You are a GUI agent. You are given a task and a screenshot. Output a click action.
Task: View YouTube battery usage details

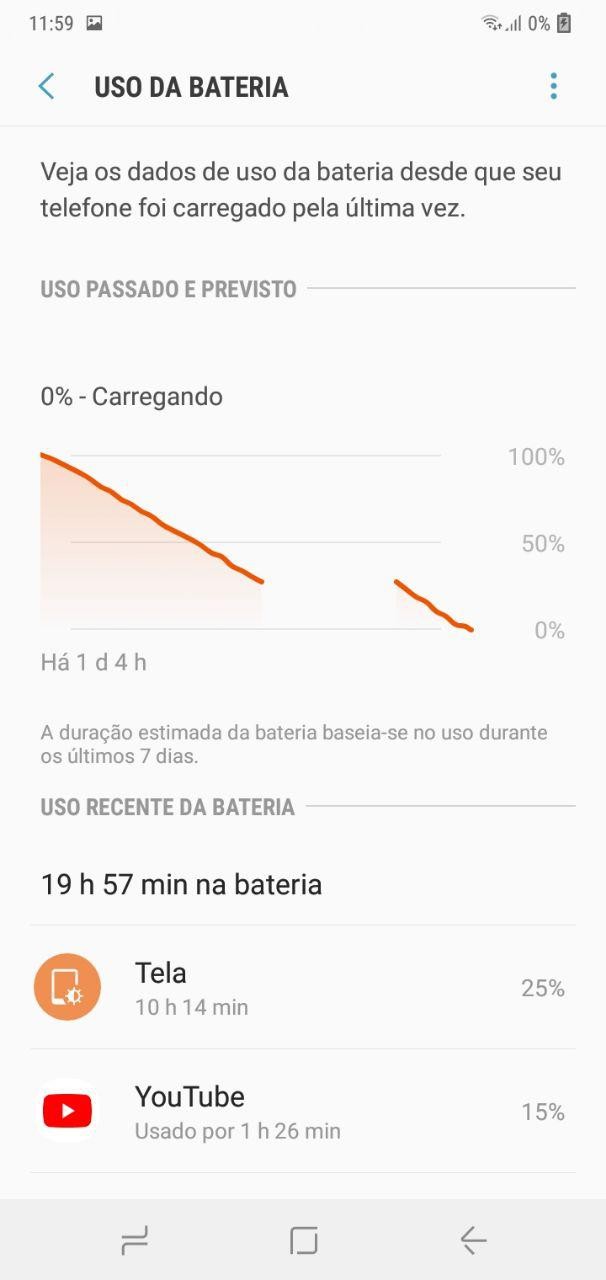point(303,1111)
